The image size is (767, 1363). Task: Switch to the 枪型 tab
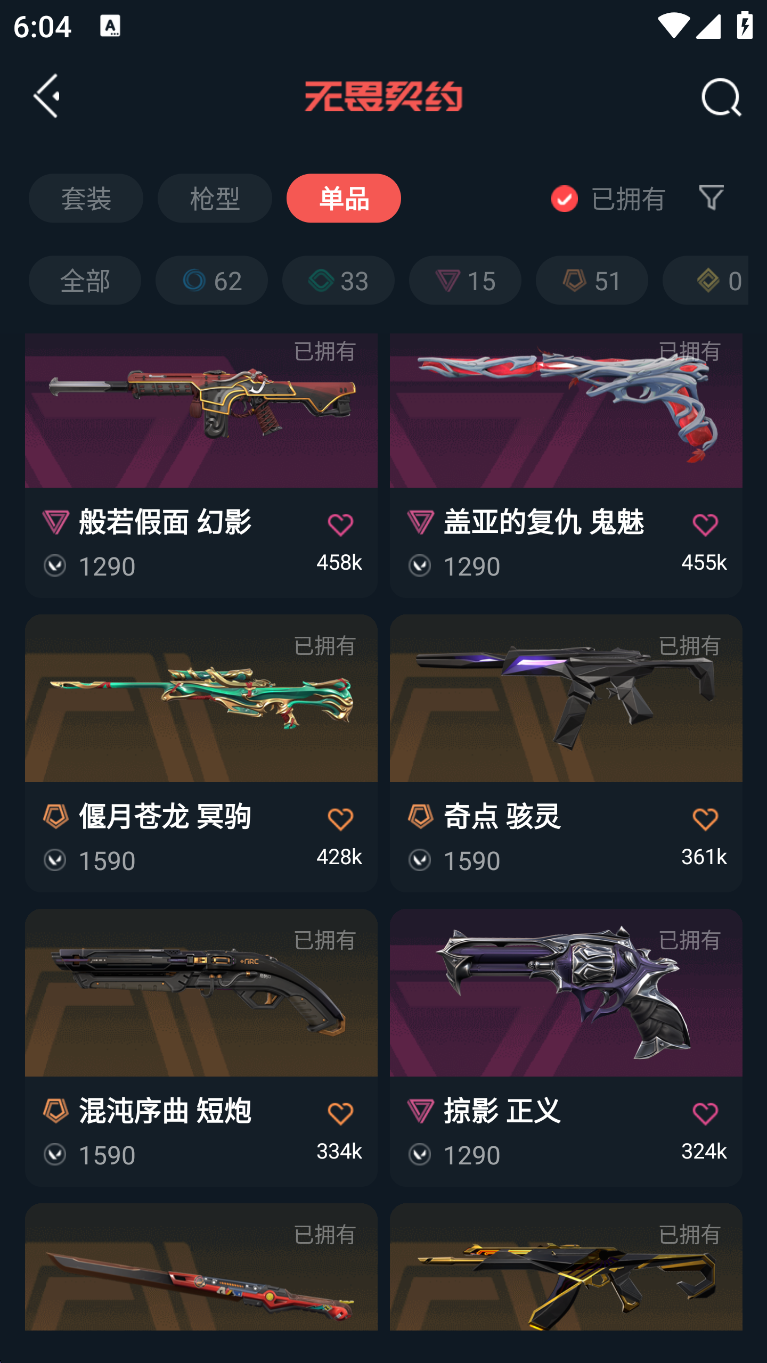coord(214,198)
